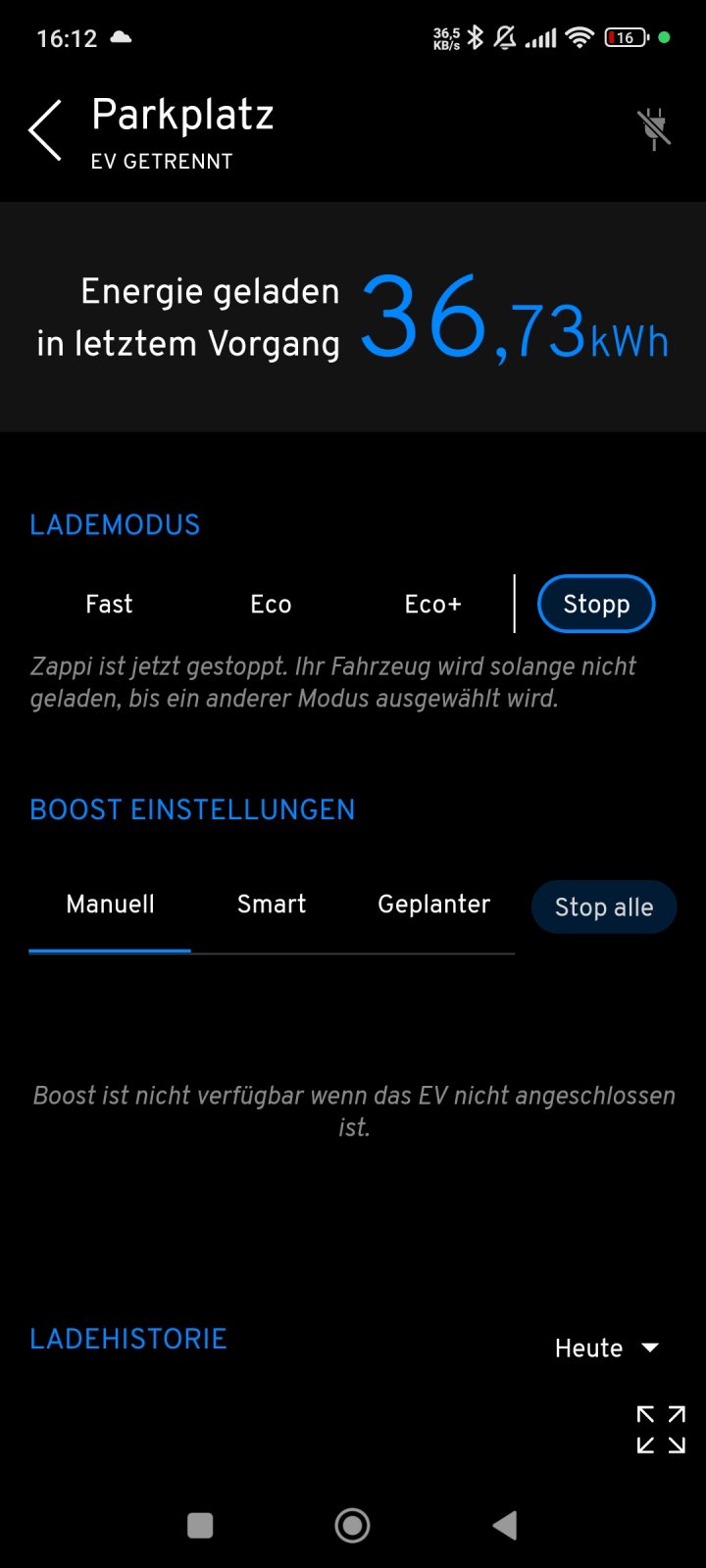Switch to the Smart boost tab

pyautogui.click(x=272, y=905)
